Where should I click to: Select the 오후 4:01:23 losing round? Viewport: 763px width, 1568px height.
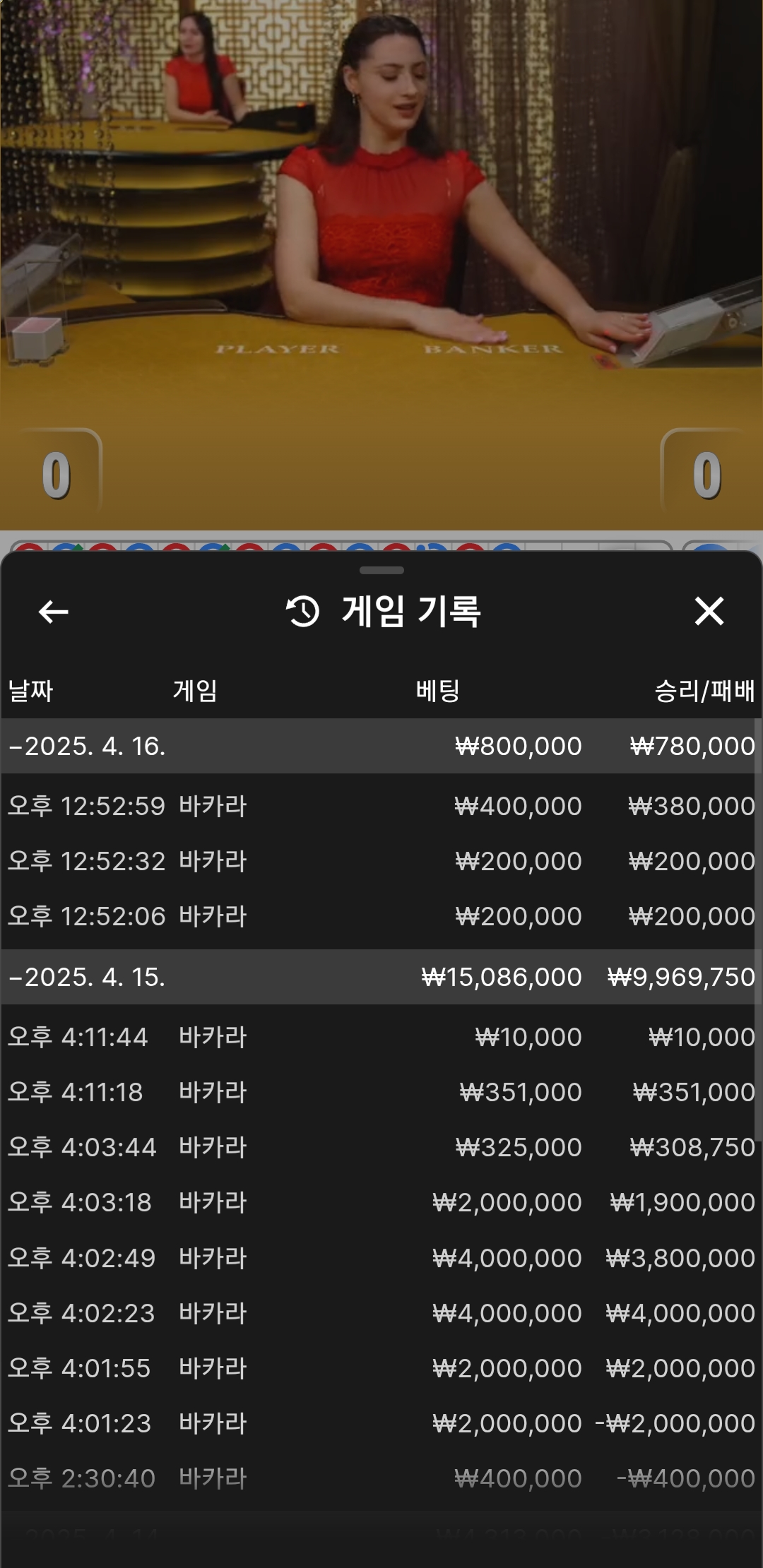[381, 1423]
